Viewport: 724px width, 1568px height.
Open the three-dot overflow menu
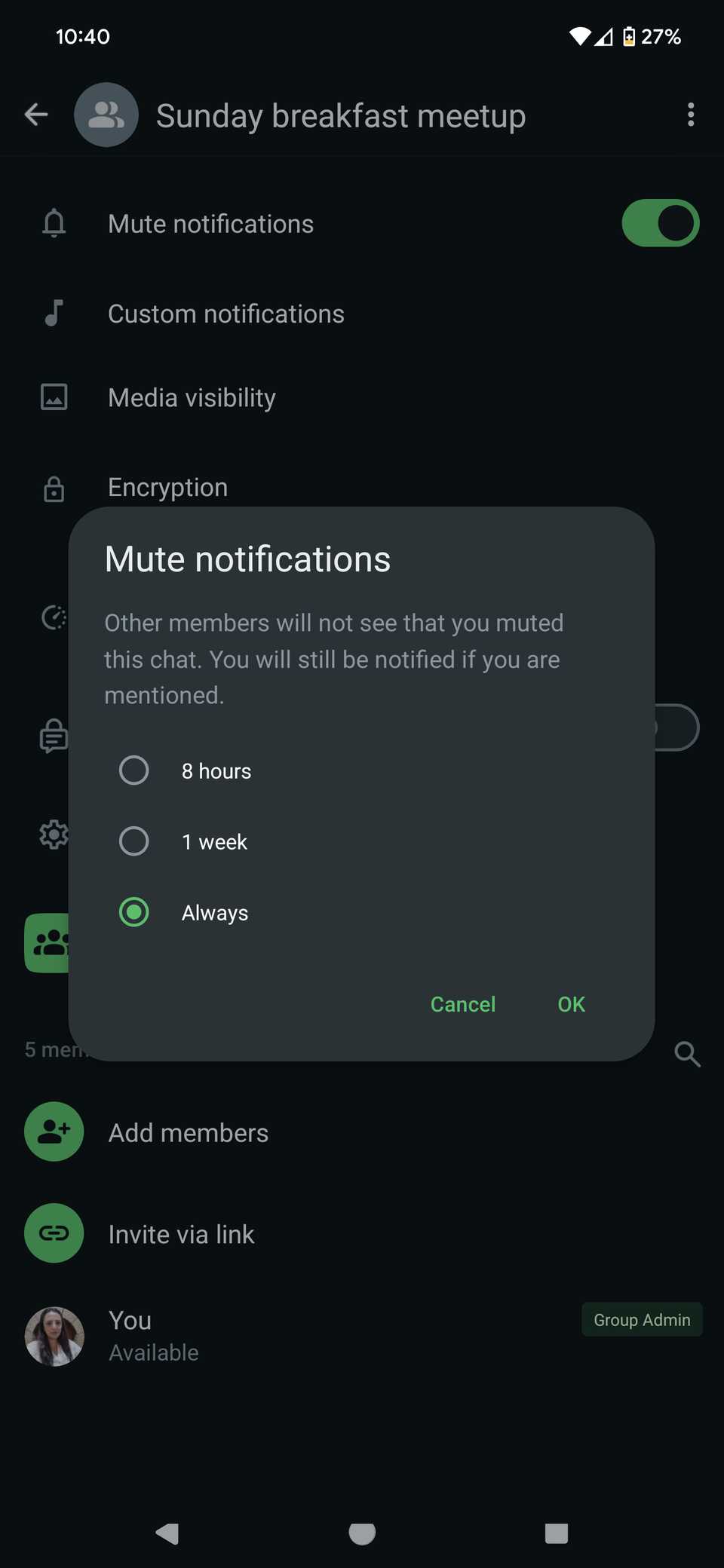click(691, 115)
